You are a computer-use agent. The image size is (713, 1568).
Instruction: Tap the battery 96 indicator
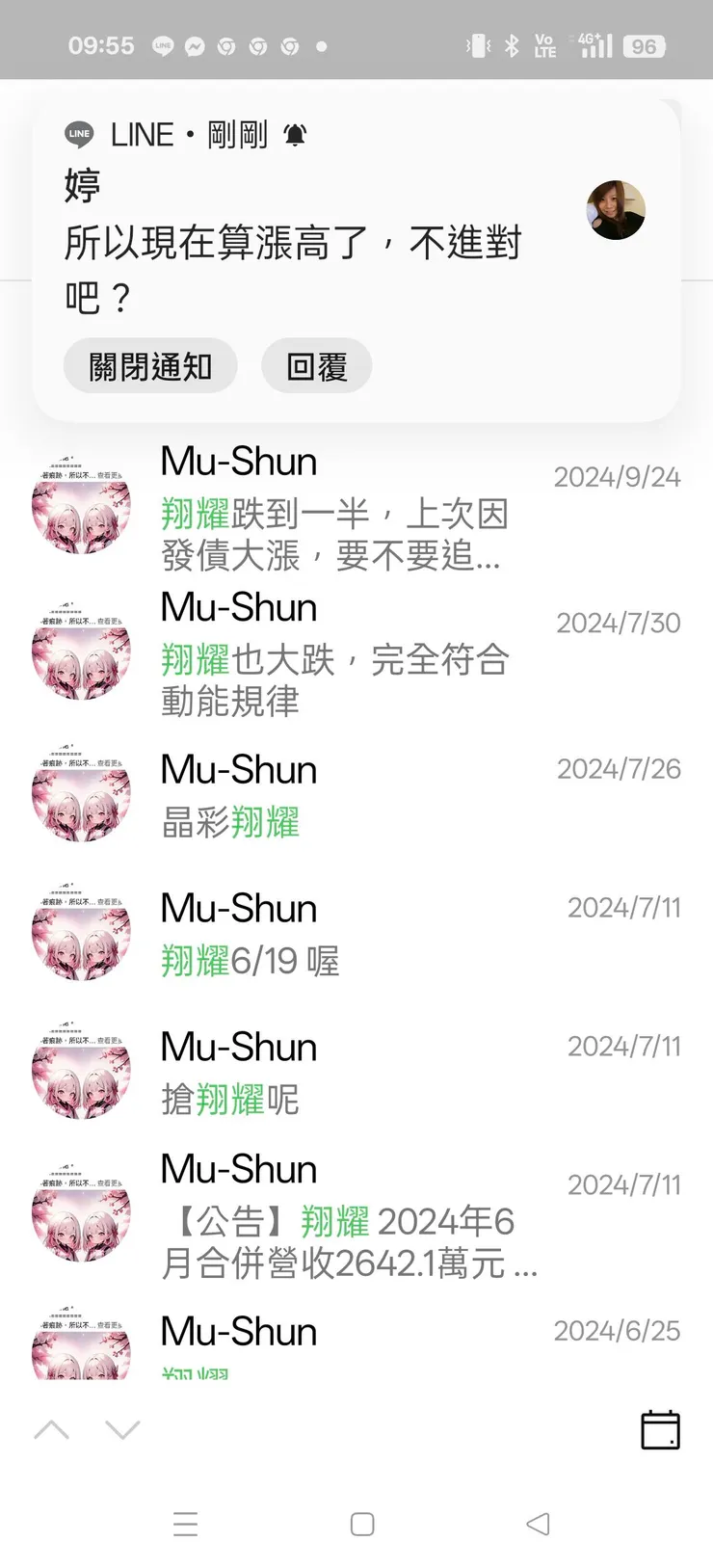click(646, 45)
